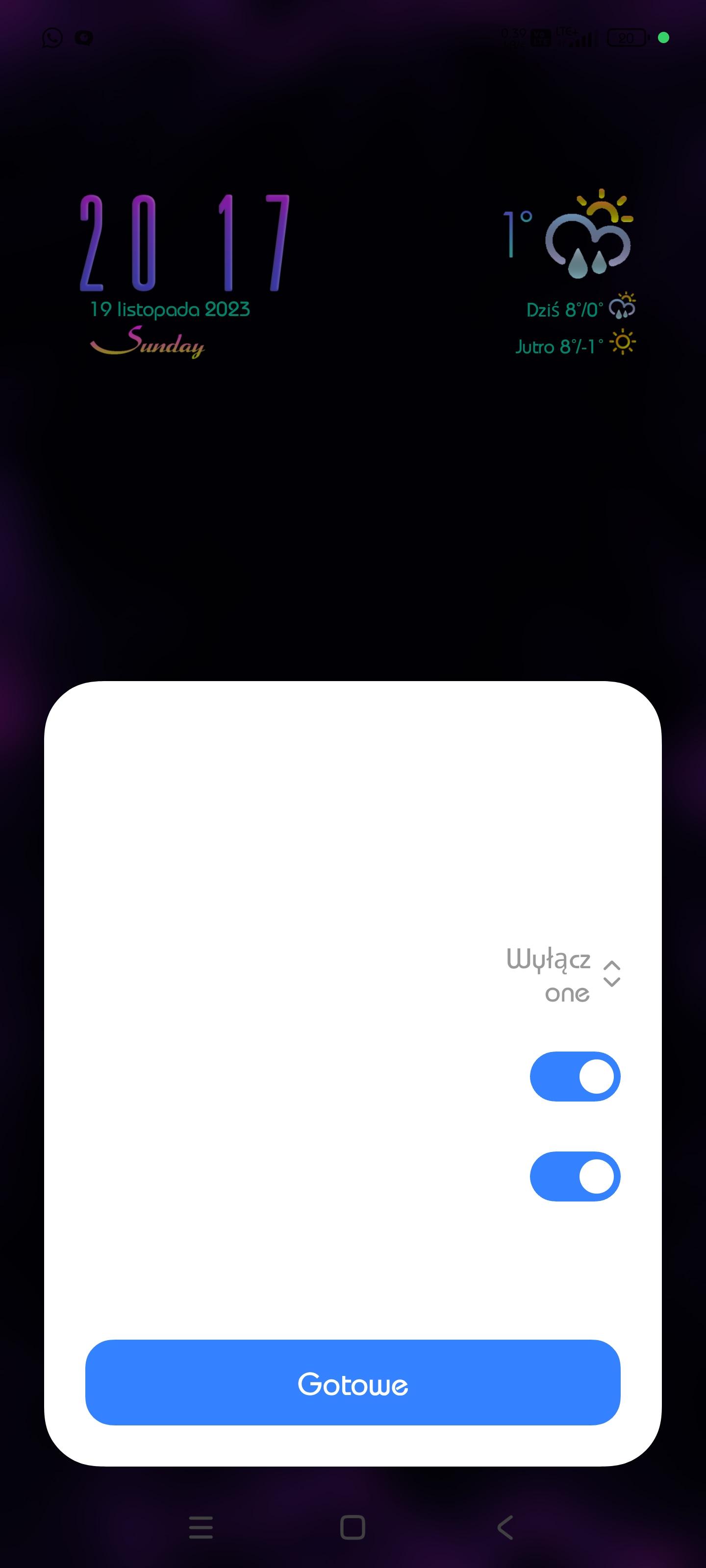Turn off the switch directly below Wyłączone

(x=575, y=1076)
